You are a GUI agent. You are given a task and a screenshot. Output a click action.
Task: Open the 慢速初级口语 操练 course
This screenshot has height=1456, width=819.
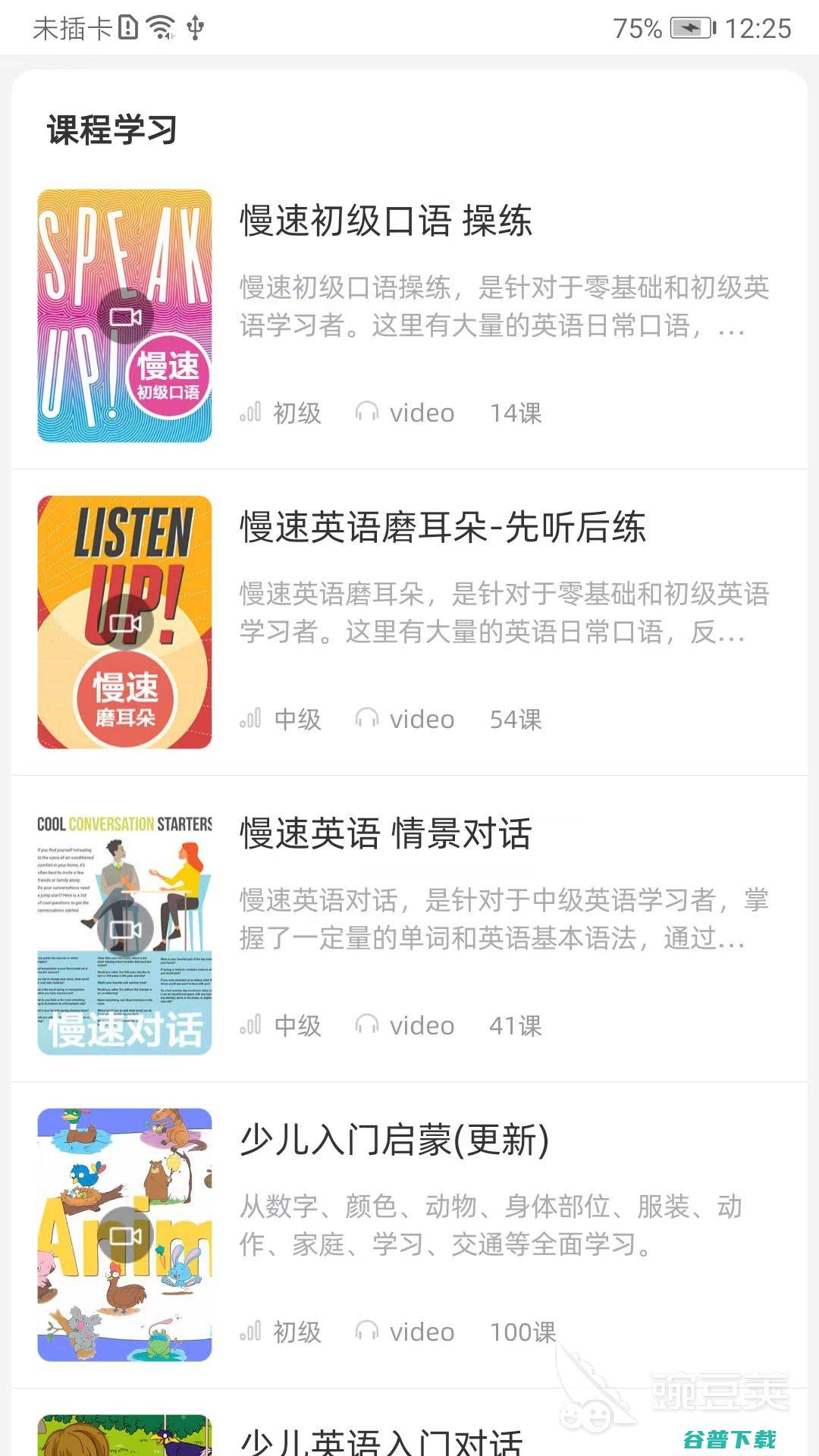(x=388, y=220)
